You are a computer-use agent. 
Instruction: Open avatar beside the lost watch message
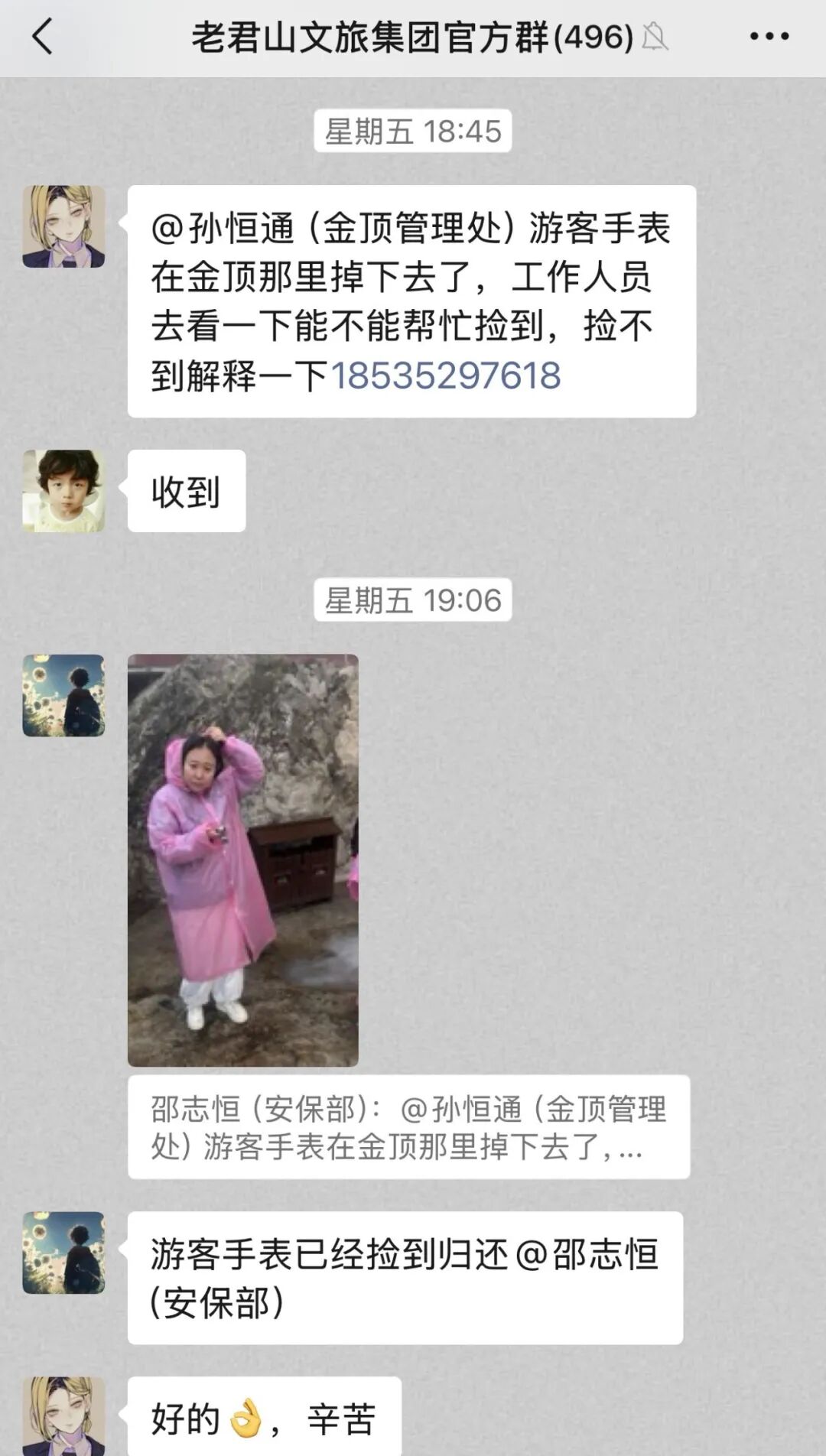click(x=63, y=226)
